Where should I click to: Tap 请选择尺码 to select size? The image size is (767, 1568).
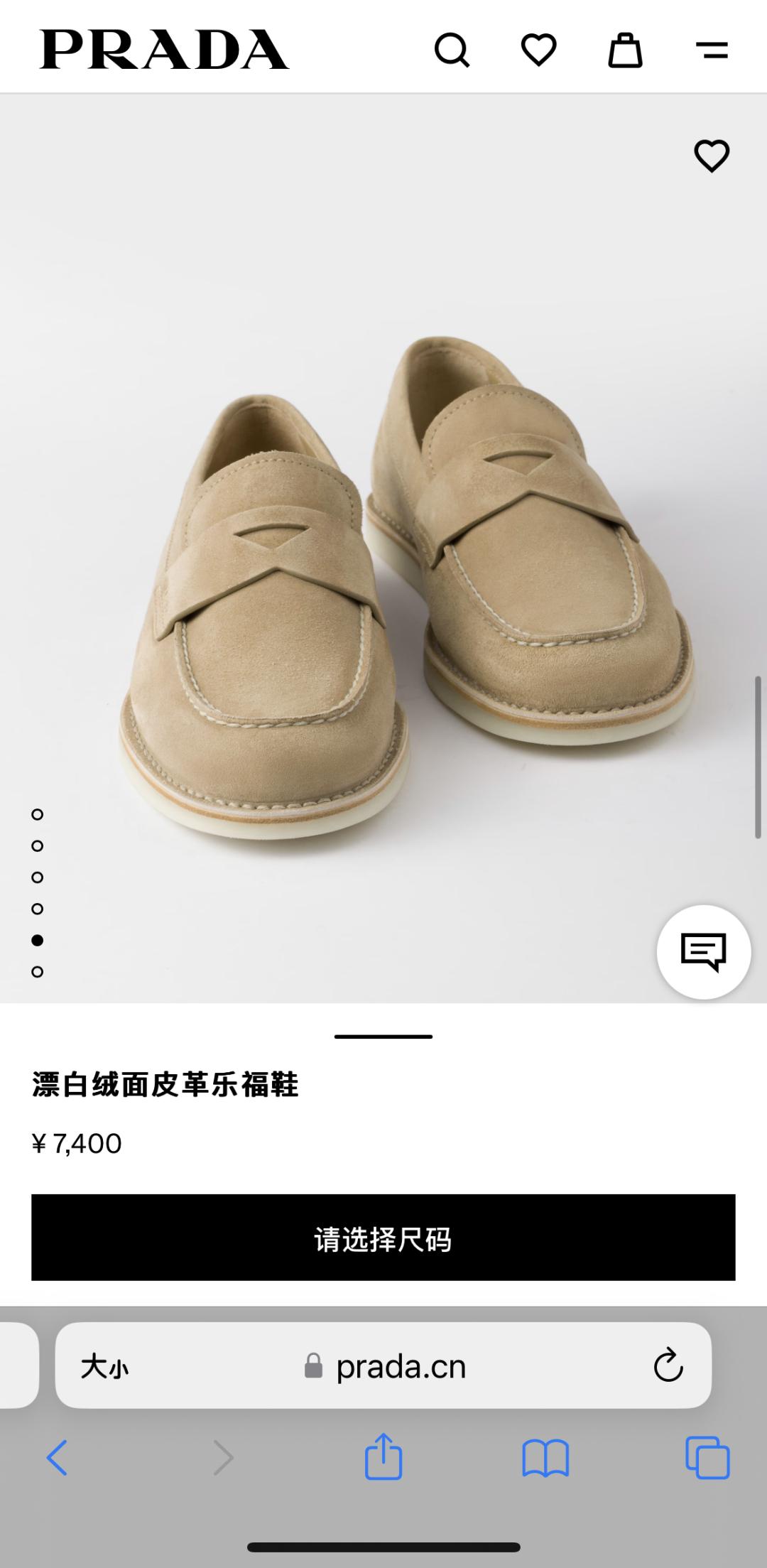383,1238
